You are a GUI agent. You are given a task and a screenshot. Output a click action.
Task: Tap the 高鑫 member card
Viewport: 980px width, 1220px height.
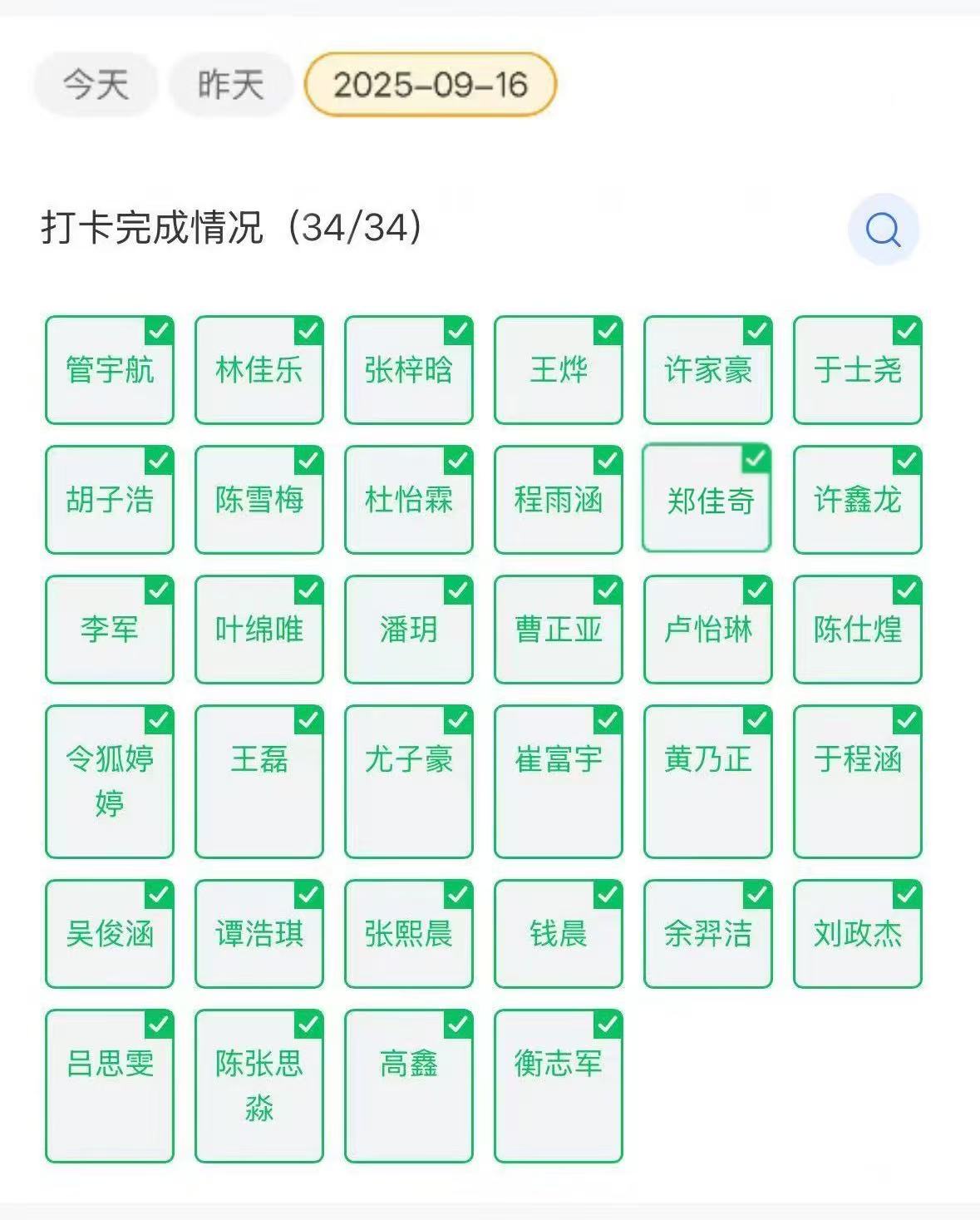point(409,1085)
